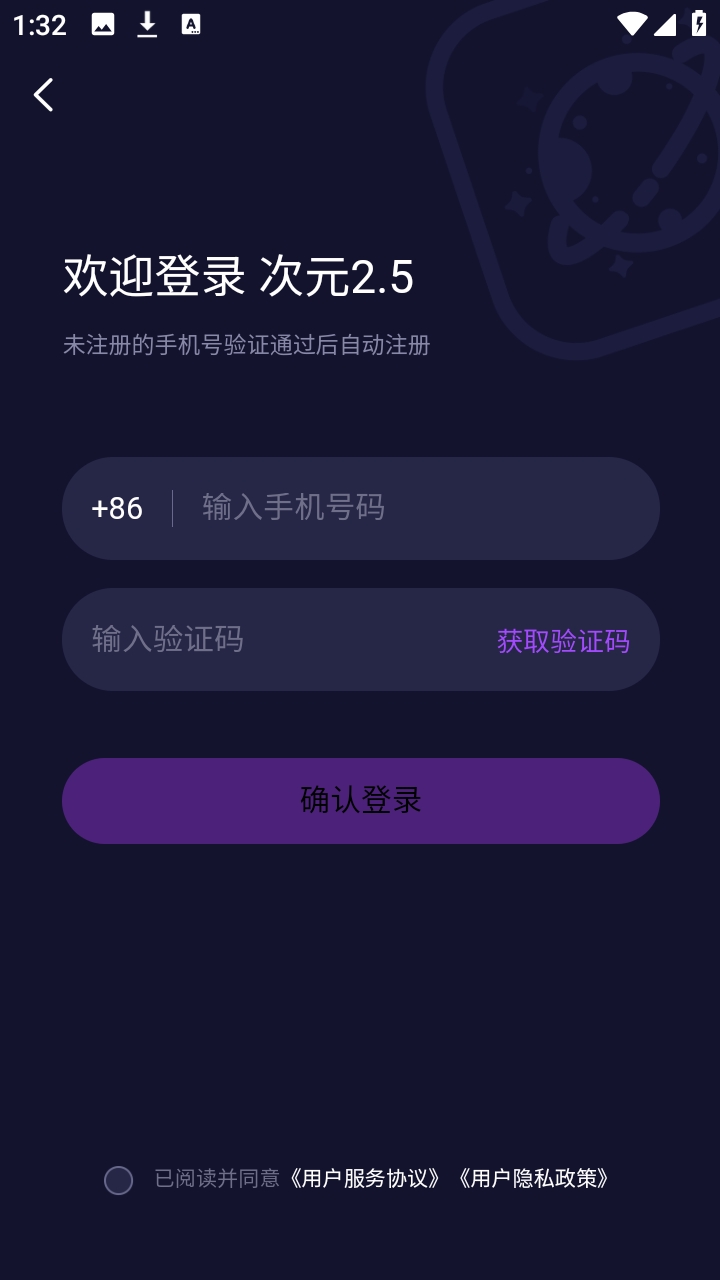720x1280 pixels.
Task: Focus the 输入手机号码 phone number field
Action: [410, 508]
